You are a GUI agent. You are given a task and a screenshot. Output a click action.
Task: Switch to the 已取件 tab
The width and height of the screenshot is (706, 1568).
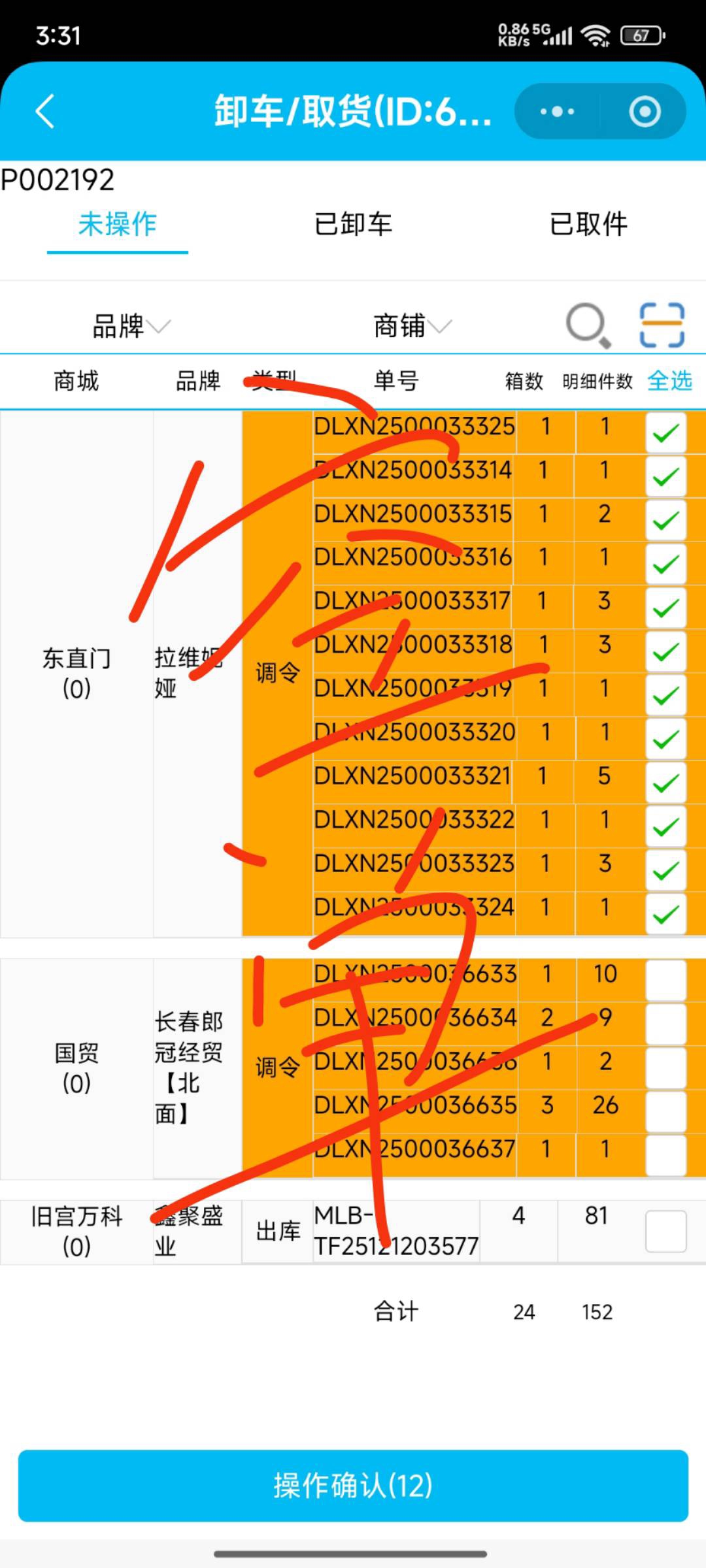(588, 224)
